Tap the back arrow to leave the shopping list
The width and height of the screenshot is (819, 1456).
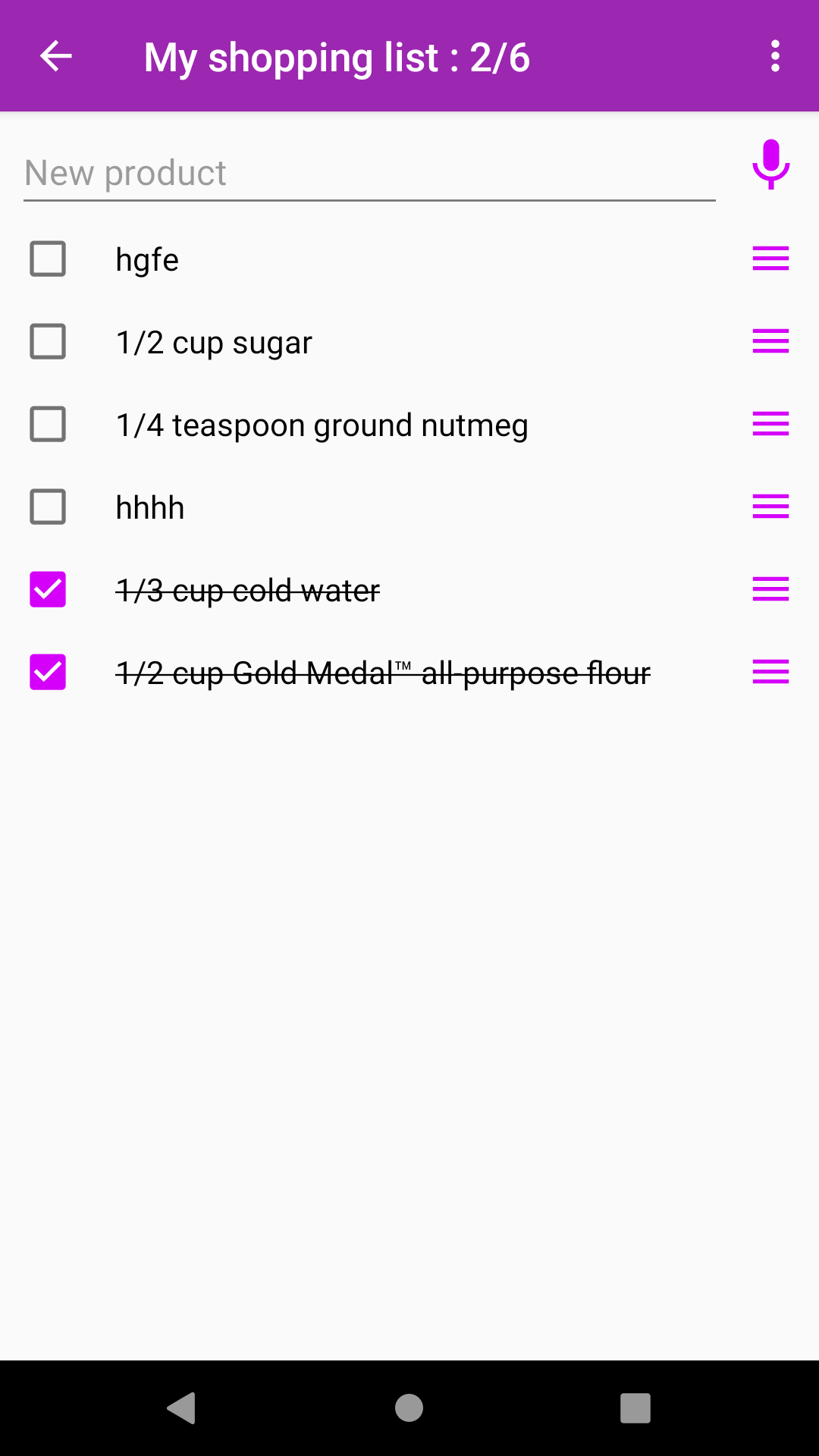point(55,56)
